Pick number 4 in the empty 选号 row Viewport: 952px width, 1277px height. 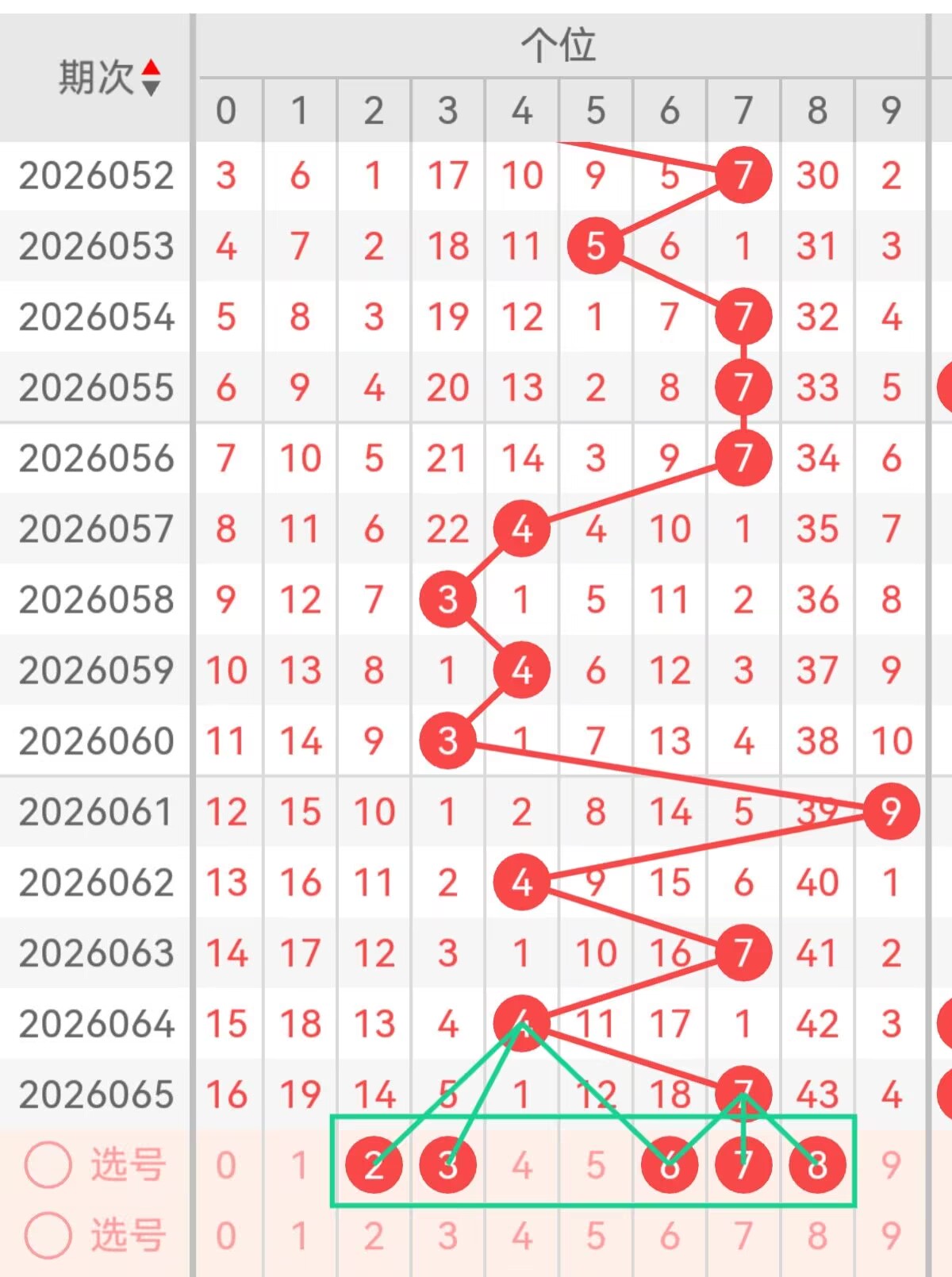click(522, 1236)
